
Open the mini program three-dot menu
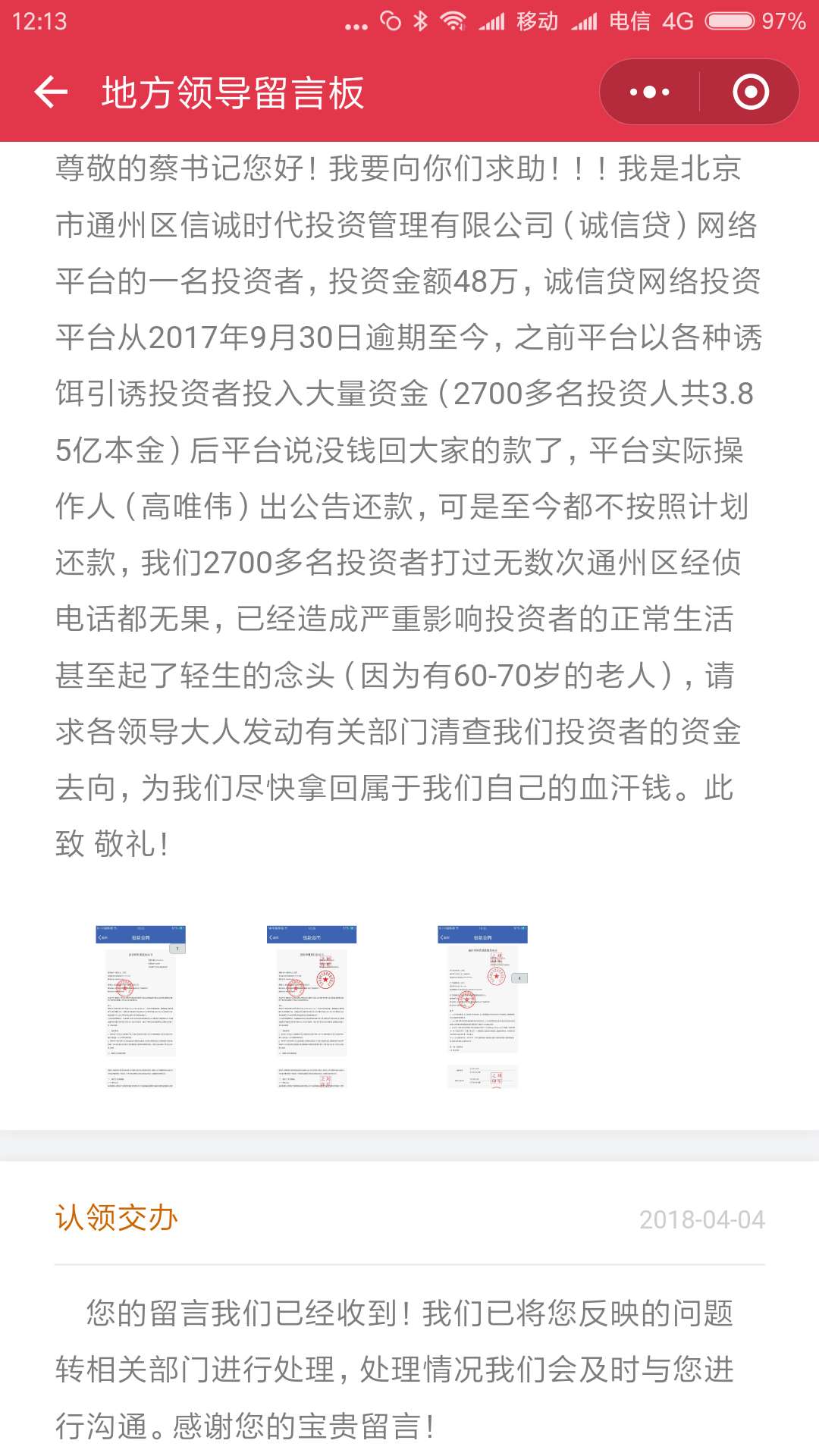[x=650, y=93]
